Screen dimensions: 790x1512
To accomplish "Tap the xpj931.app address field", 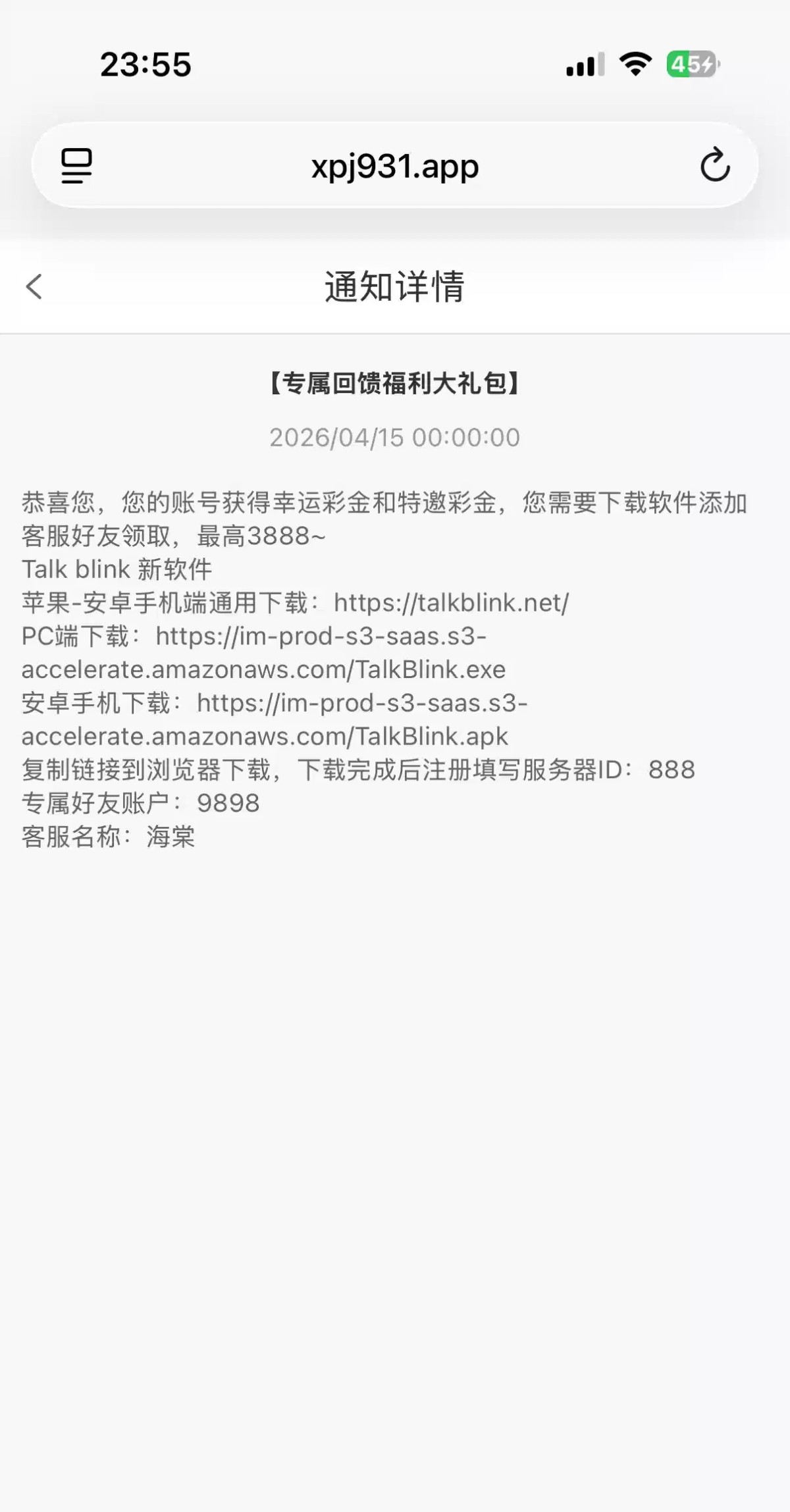I will coord(395,166).
